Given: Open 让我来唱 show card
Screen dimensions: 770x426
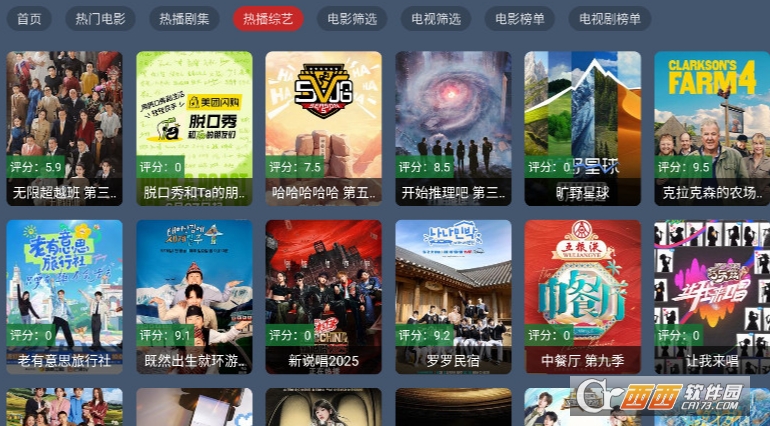Looking at the screenshot, I should pyautogui.click(x=711, y=296).
